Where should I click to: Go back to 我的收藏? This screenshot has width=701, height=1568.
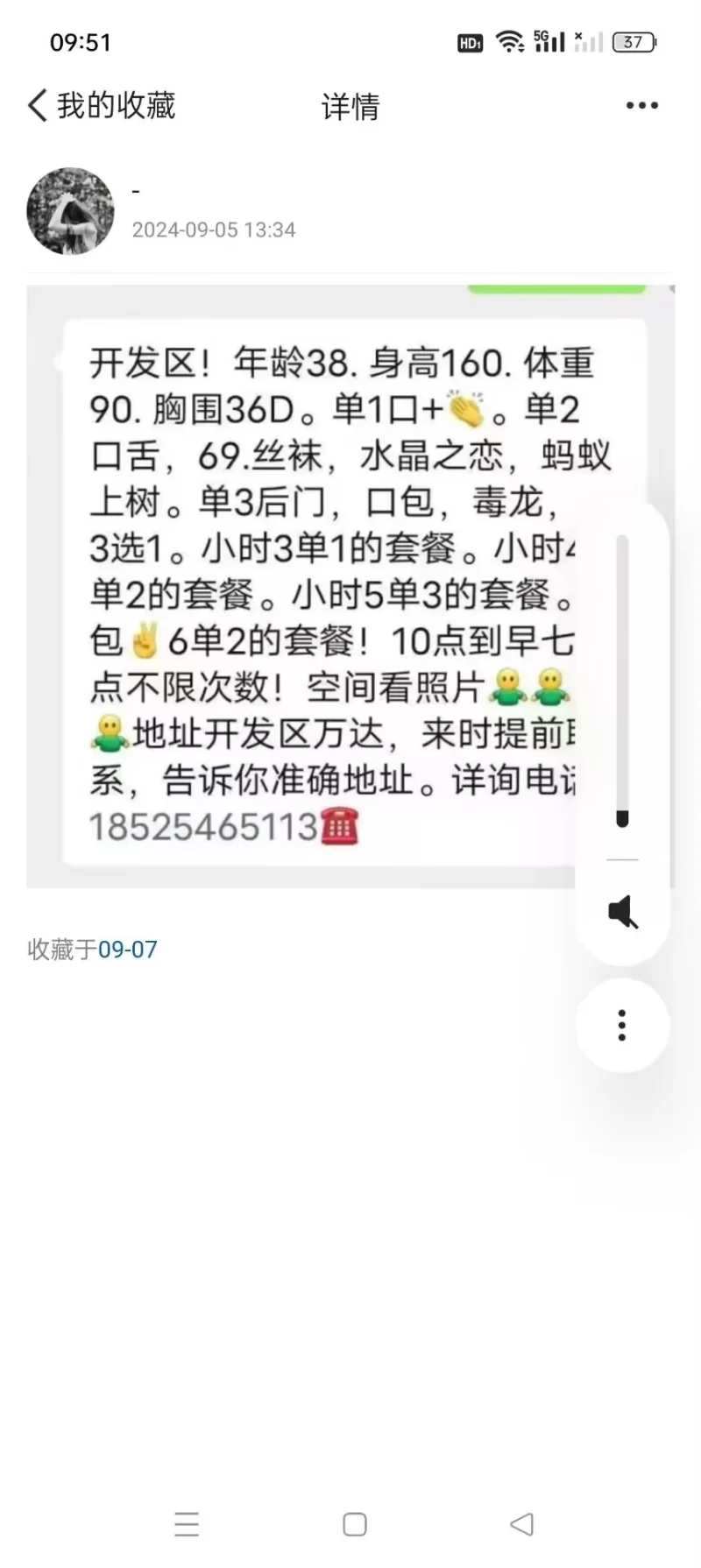[101, 106]
